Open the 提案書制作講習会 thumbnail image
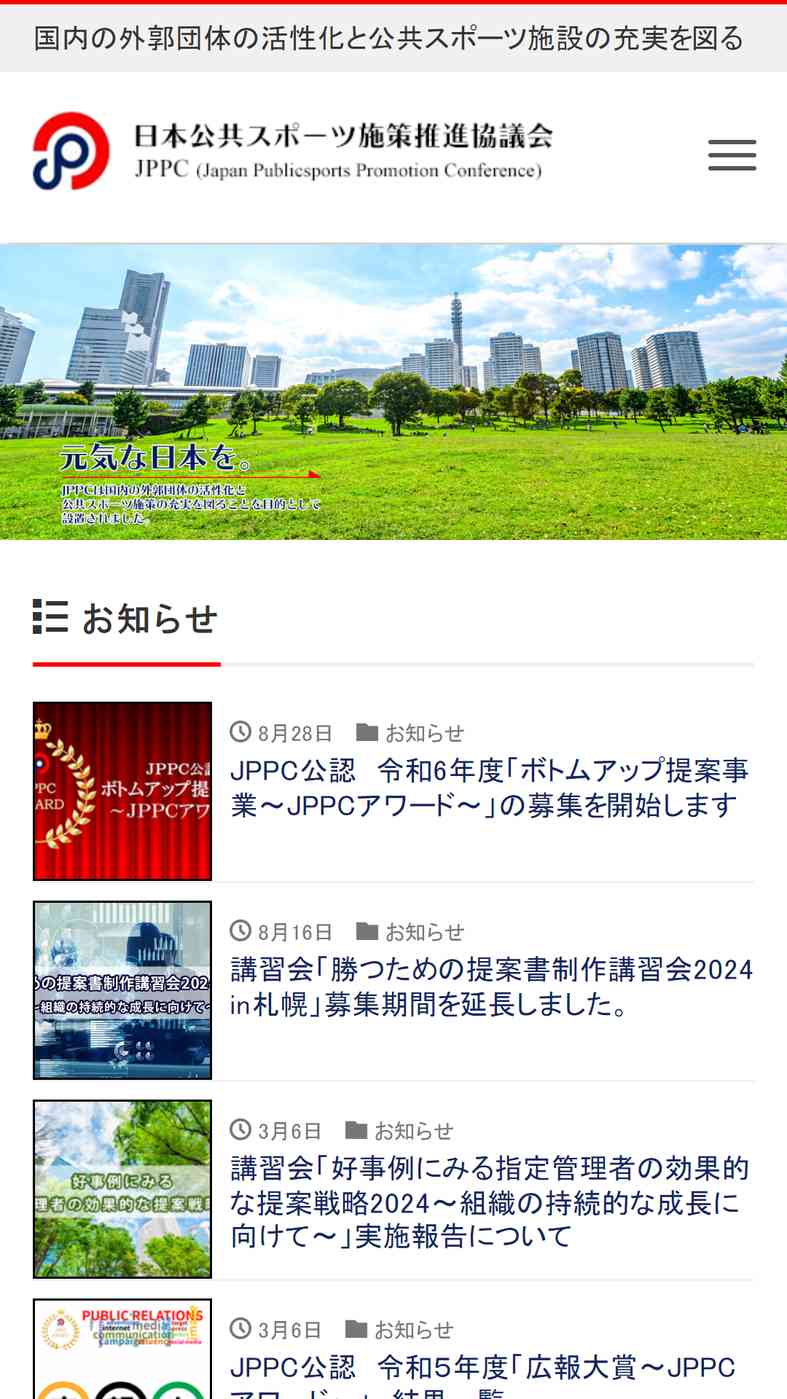Image resolution: width=787 pixels, height=1399 pixels. (122, 990)
